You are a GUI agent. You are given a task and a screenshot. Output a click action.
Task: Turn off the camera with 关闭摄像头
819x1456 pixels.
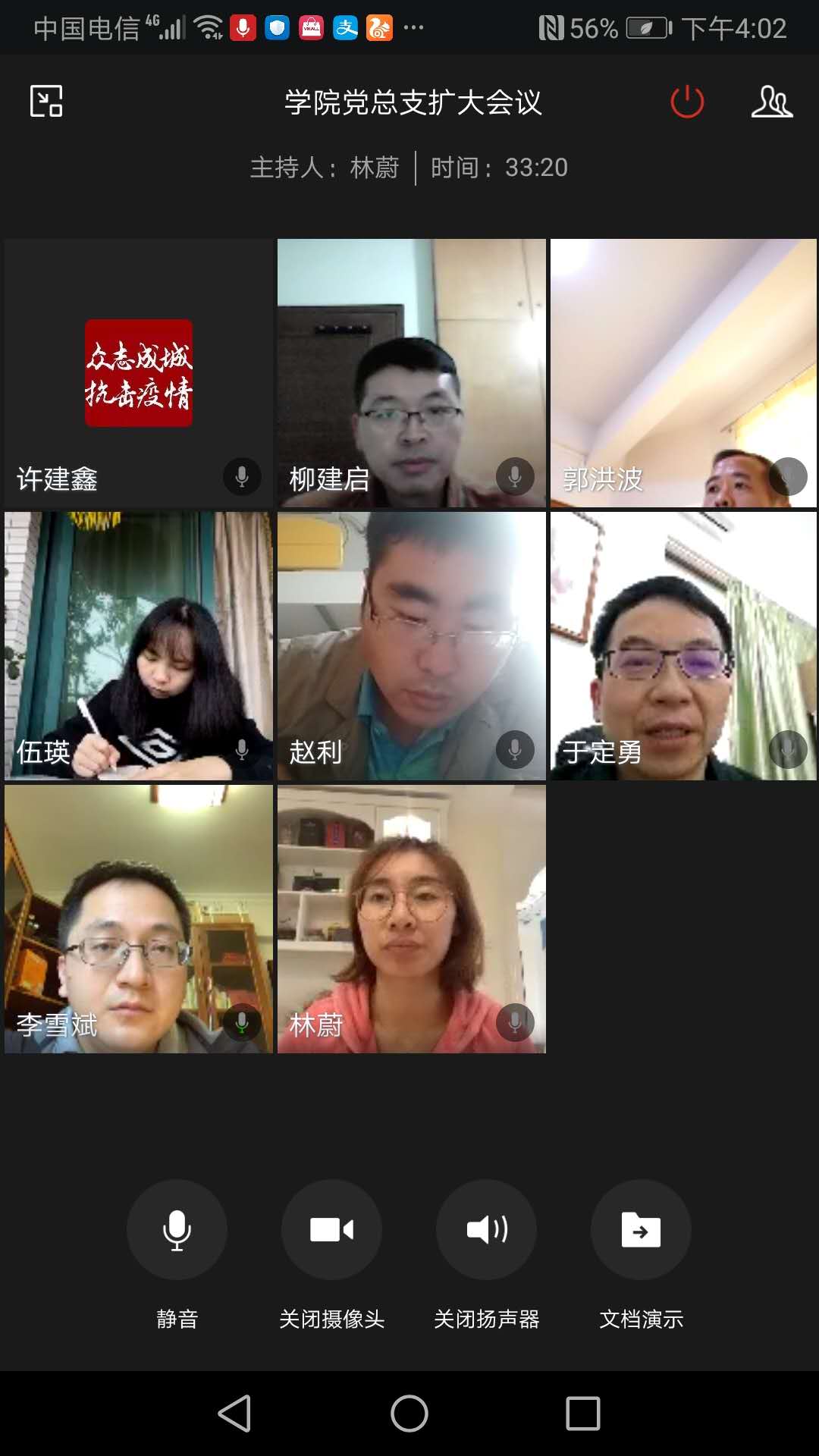[x=331, y=1229]
